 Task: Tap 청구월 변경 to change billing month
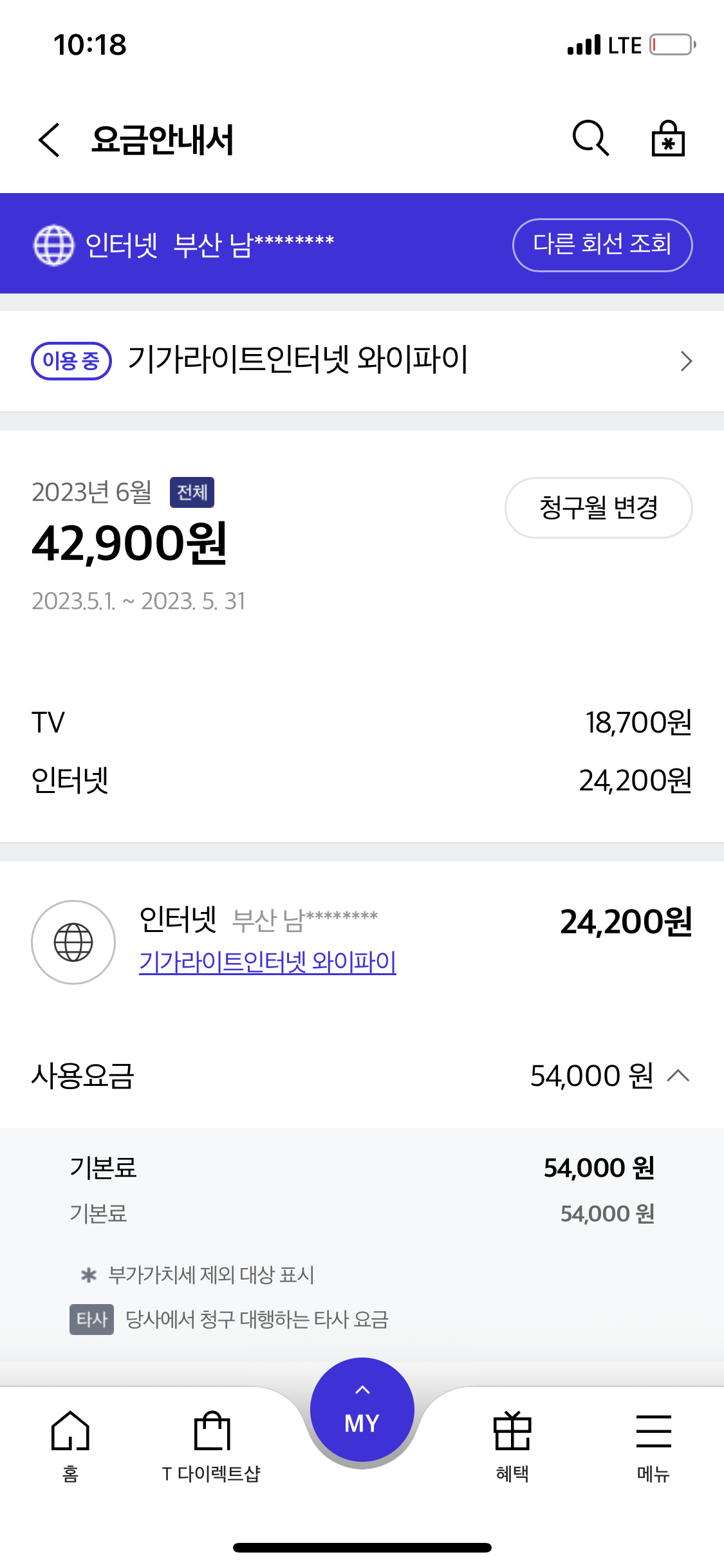[599, 508]
